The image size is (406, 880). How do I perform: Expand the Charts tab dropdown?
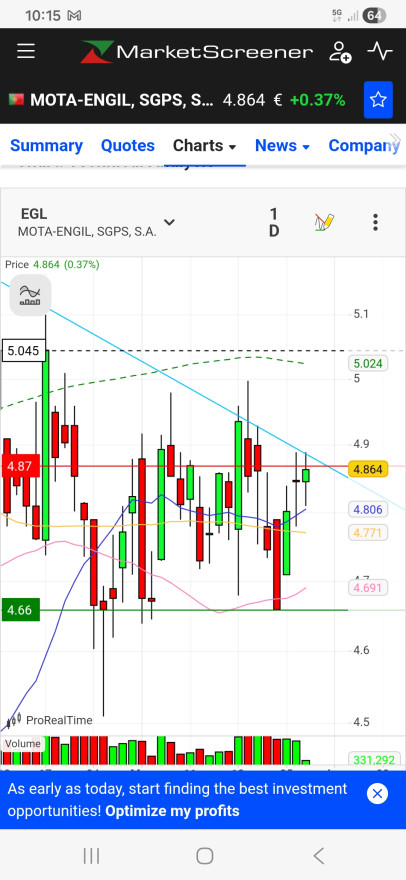204,146
